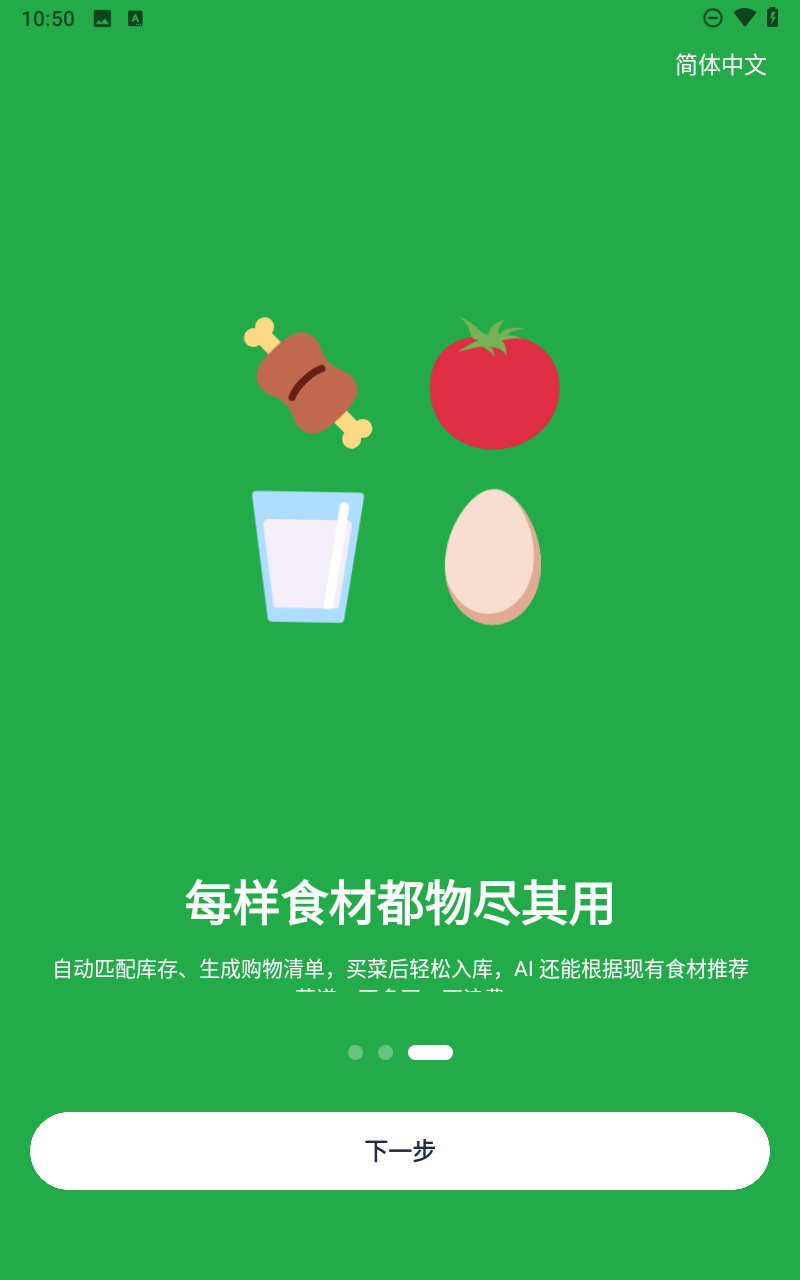Tap the 下一步 button to continue

click(400, 1151)
